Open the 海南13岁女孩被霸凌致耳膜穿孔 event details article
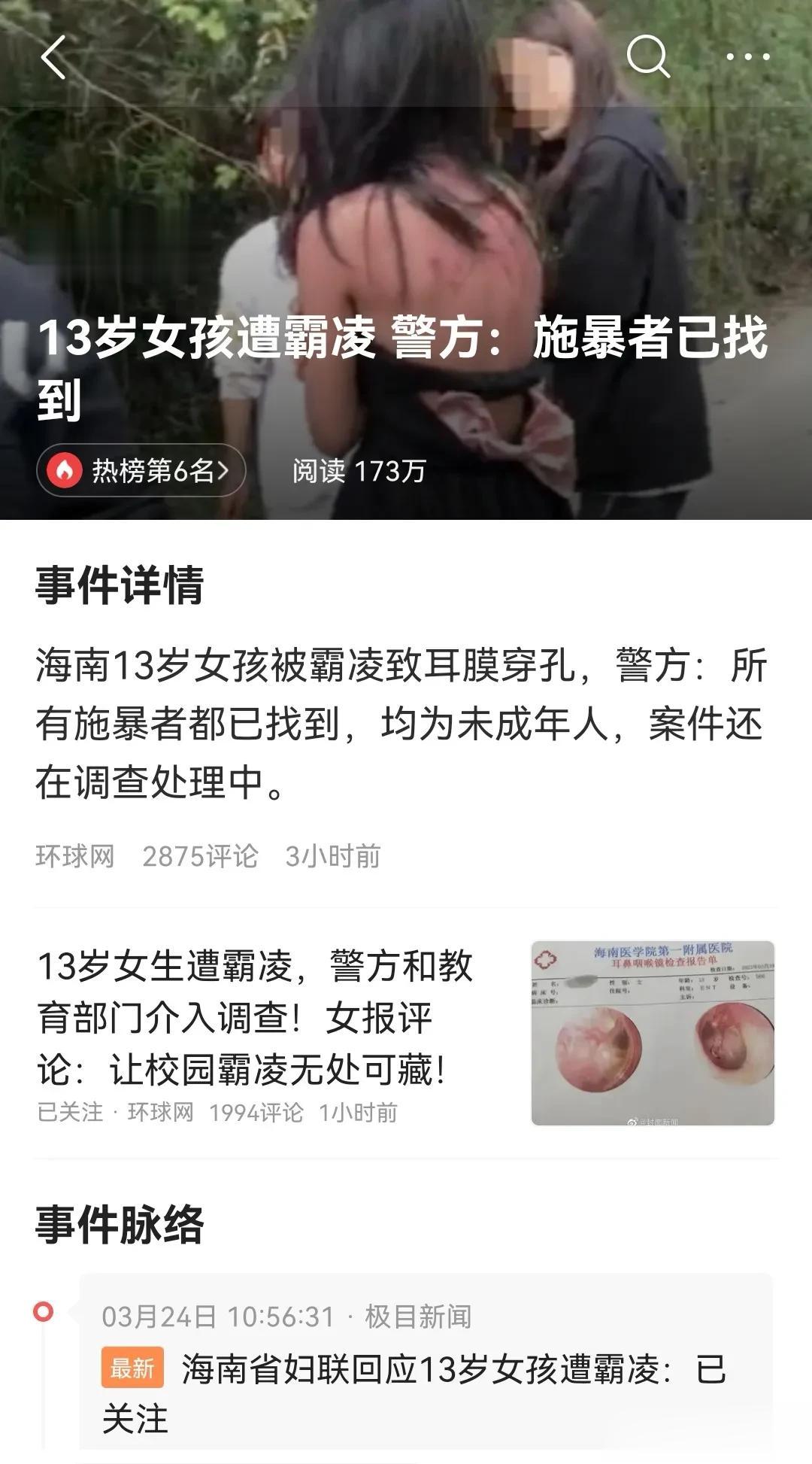812x1464 pixels. pos(400,724)
